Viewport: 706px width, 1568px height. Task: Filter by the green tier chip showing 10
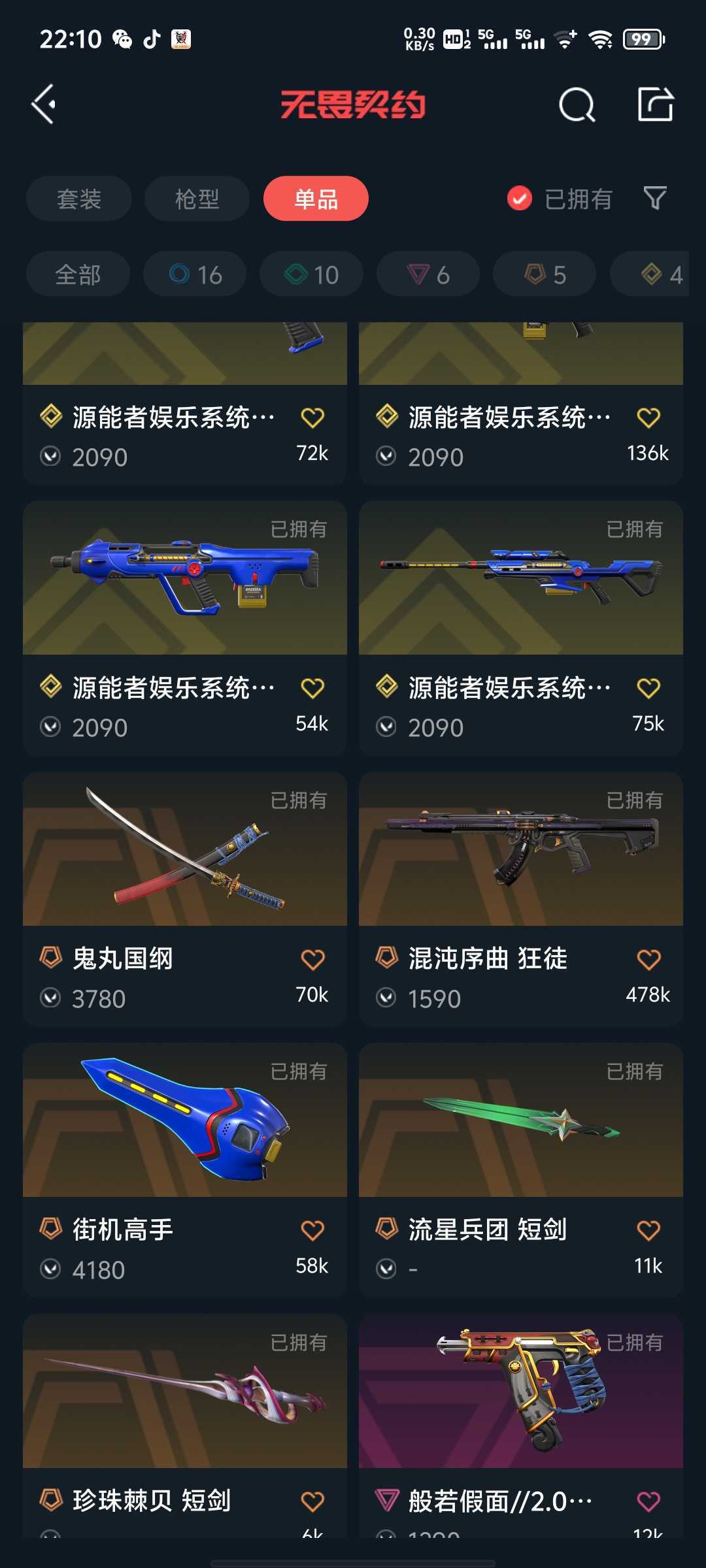(311, 274)
